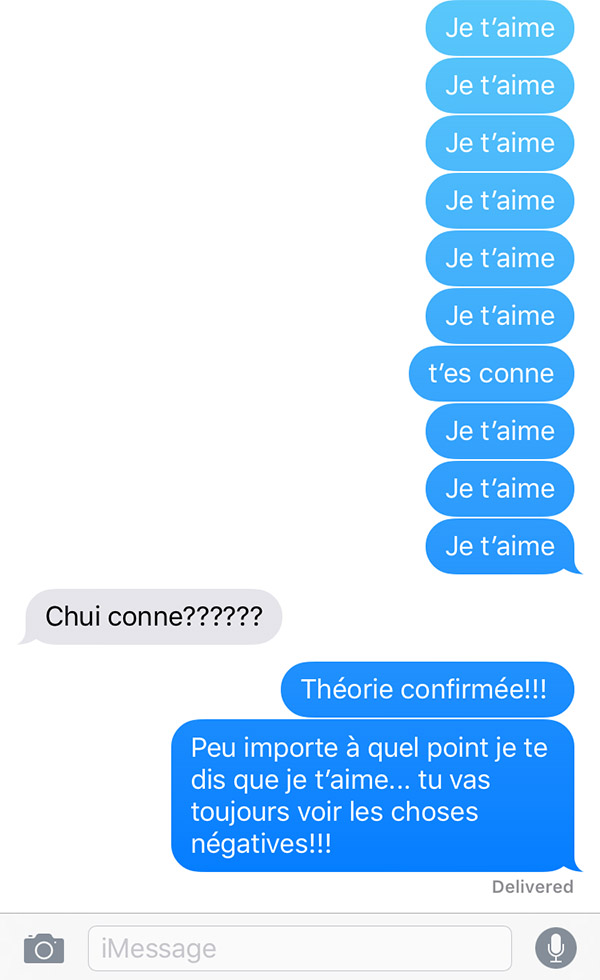
Task: Record an audio message with the microphone
Action: coord(556,949)
